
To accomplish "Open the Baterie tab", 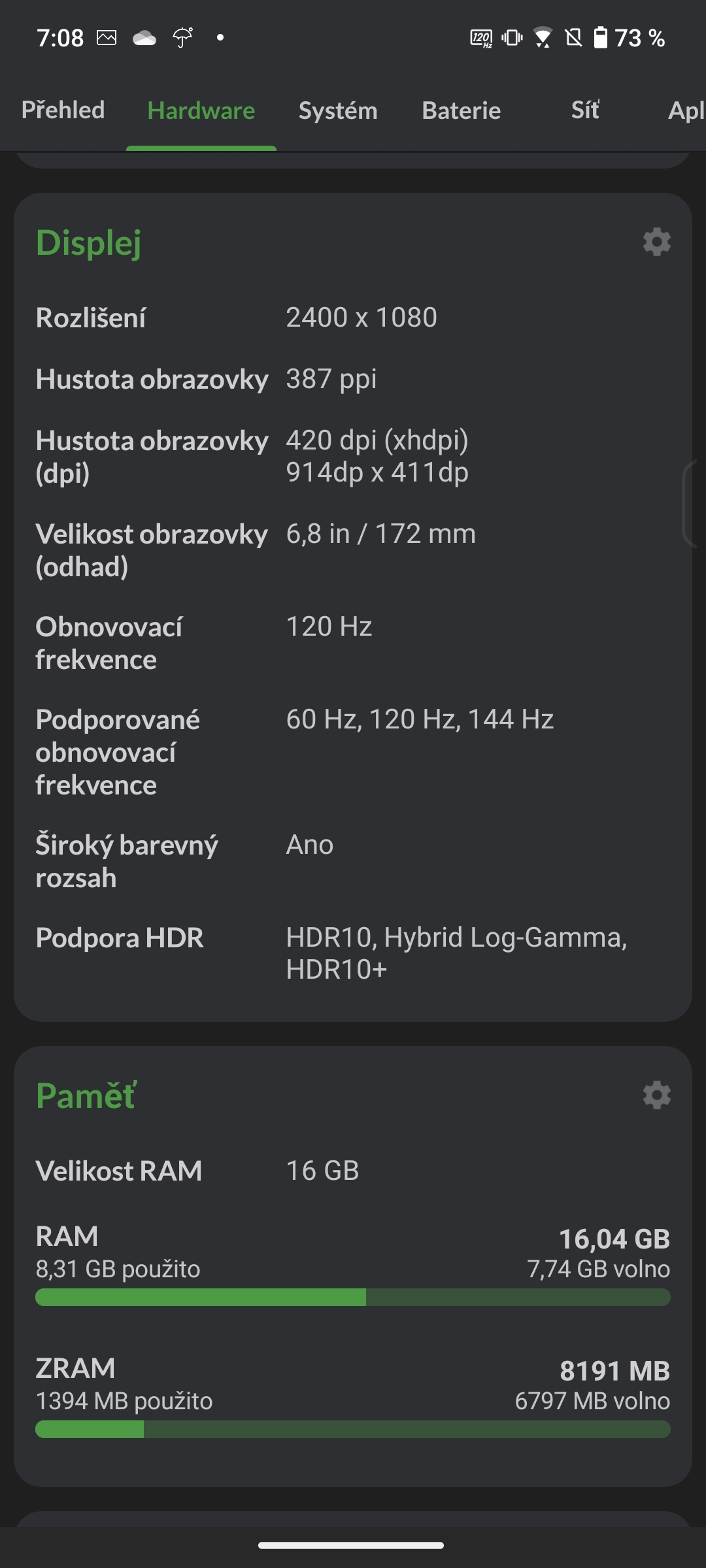I will tap(462, 110).
